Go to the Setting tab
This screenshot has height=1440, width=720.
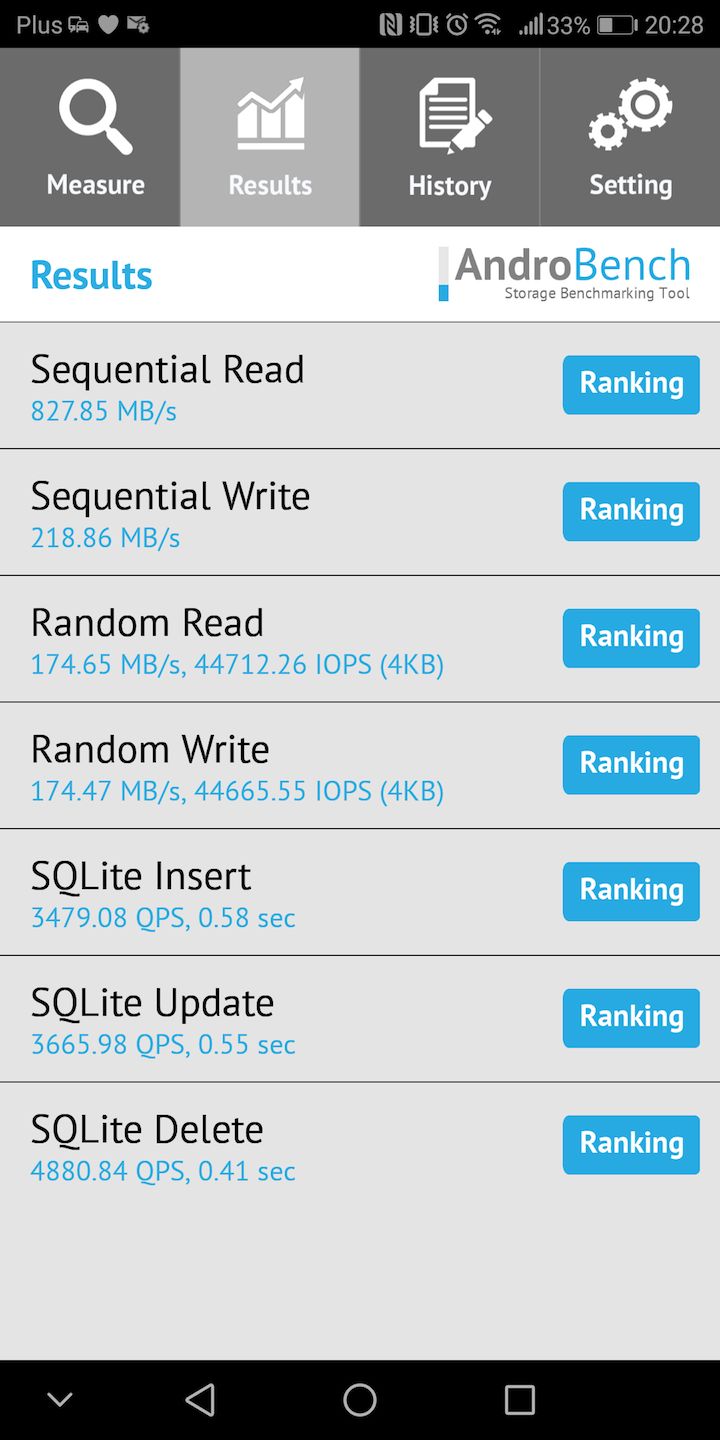click(x=630, y=137)
